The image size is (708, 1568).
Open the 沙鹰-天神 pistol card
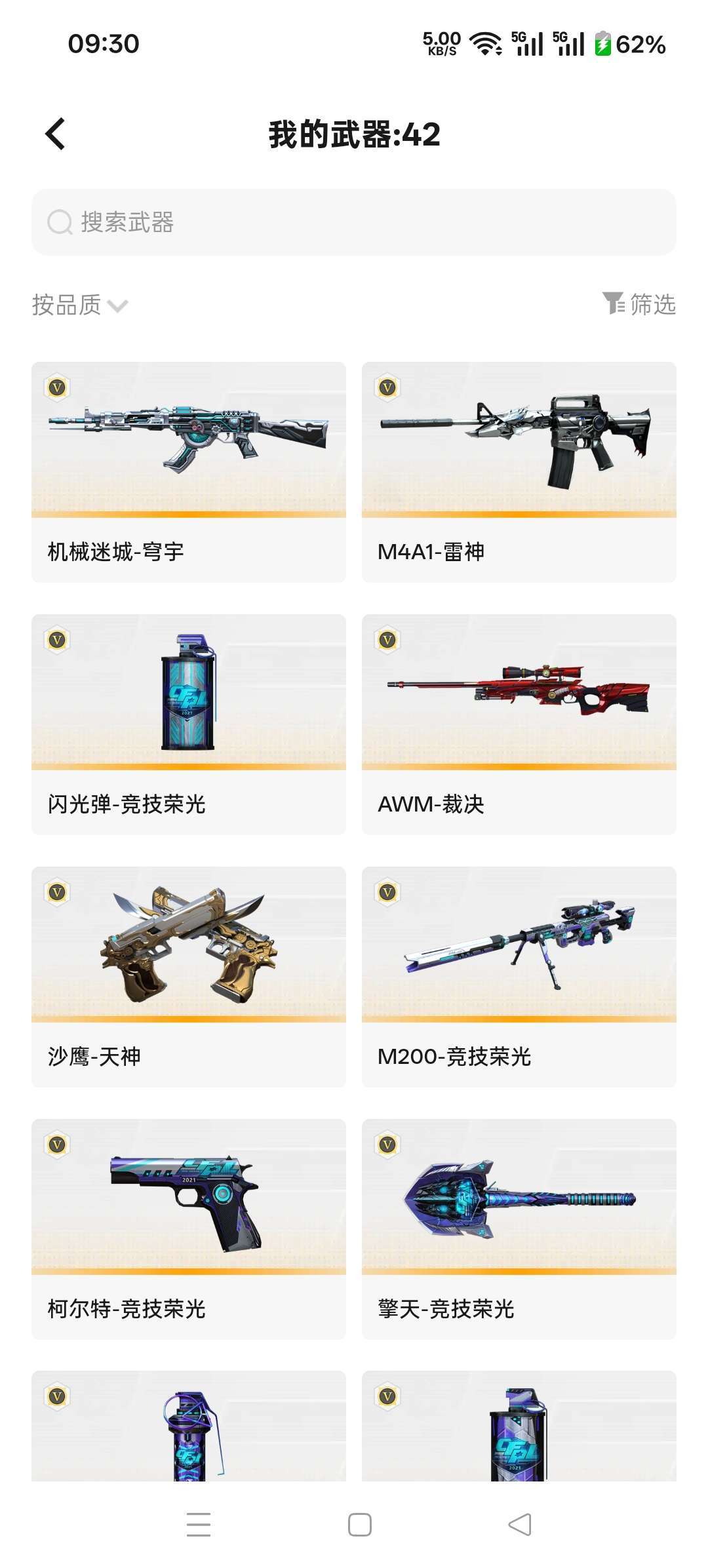(x=189, y=977)
